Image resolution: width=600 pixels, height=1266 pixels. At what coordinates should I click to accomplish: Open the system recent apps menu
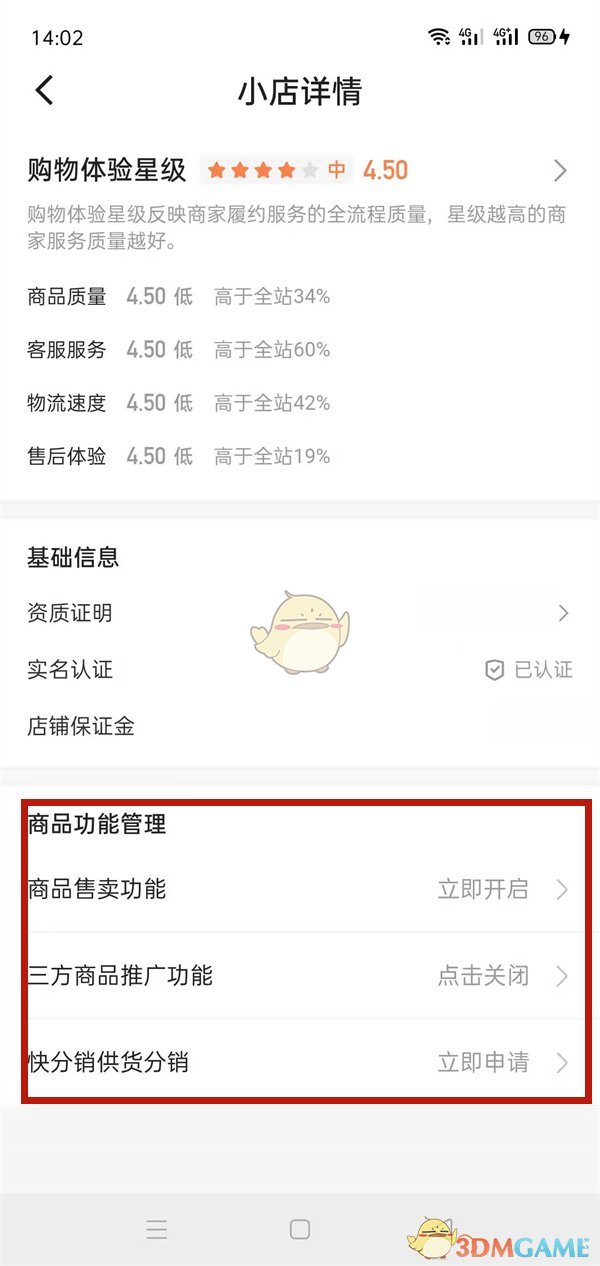pyautogui.click(x=156, y=1229)
